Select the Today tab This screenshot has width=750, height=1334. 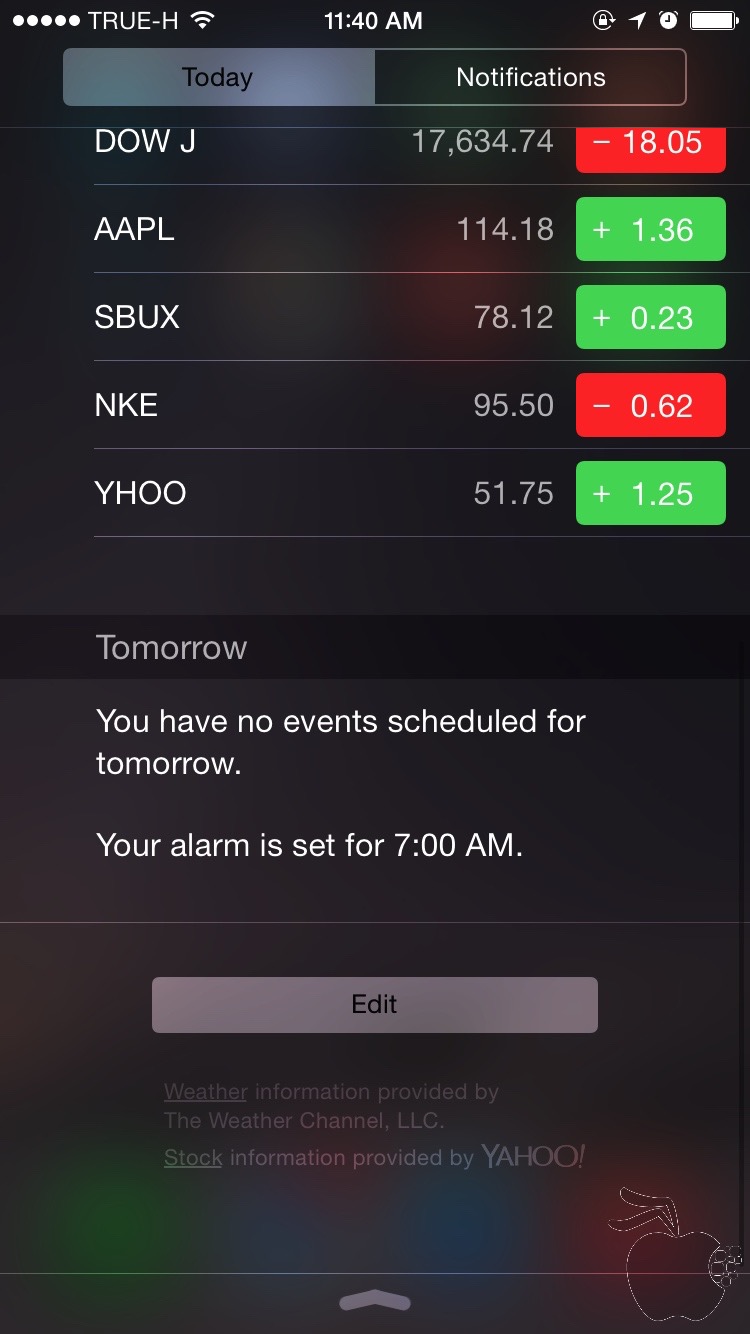pos(218,76)
